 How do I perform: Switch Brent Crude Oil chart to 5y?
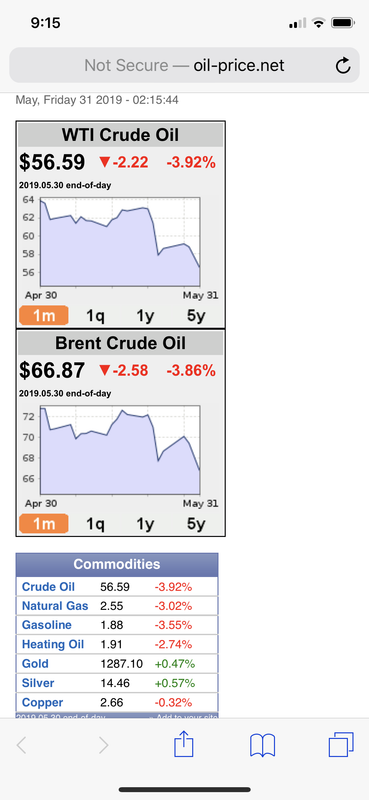pos(196,523)
